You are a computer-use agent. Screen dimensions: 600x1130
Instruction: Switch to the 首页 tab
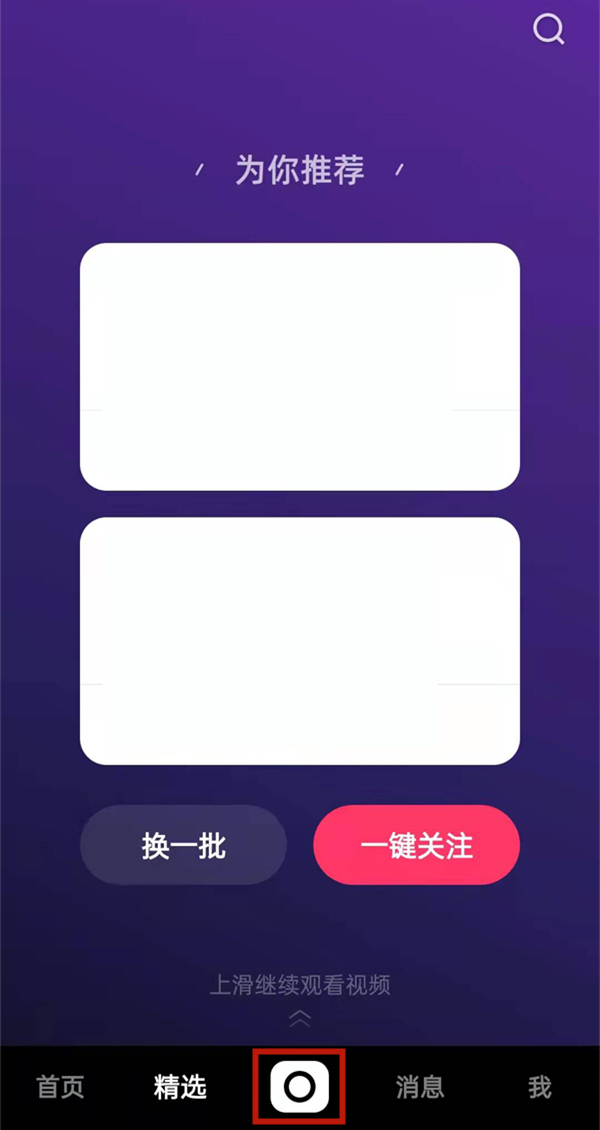coord(60,1087)
